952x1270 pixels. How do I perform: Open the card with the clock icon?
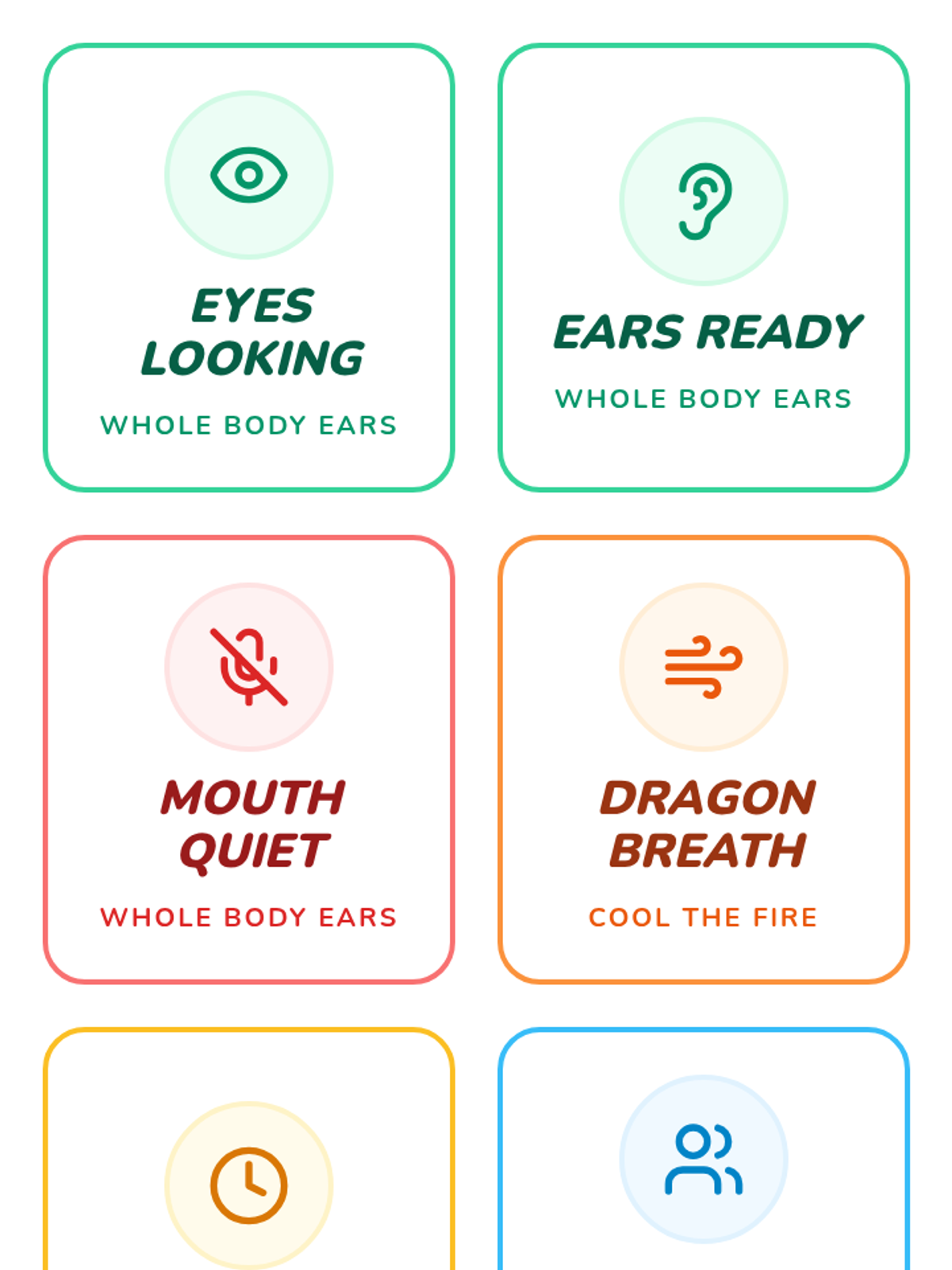pyautogui.click(x=248, y=1149)
